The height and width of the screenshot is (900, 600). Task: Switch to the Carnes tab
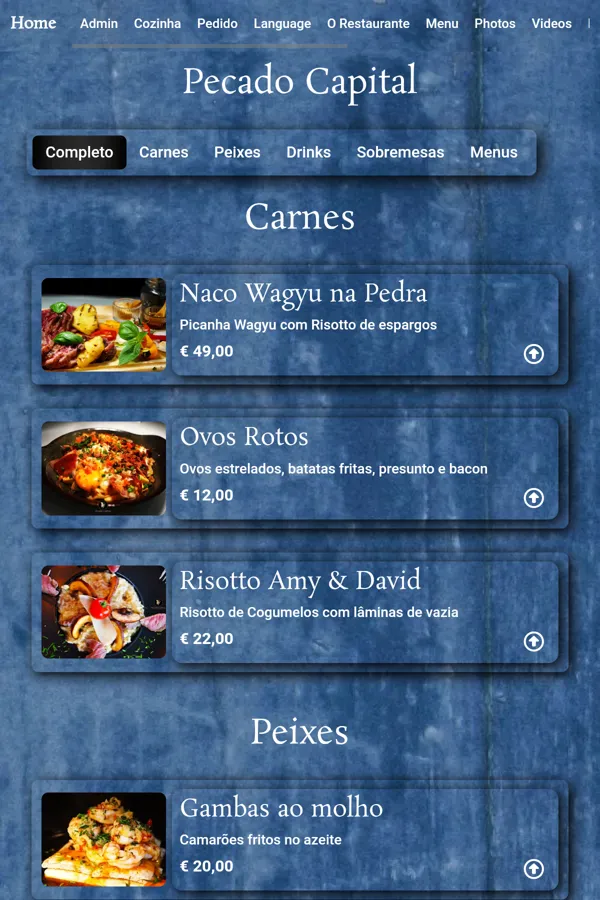(x=164, y=152)
